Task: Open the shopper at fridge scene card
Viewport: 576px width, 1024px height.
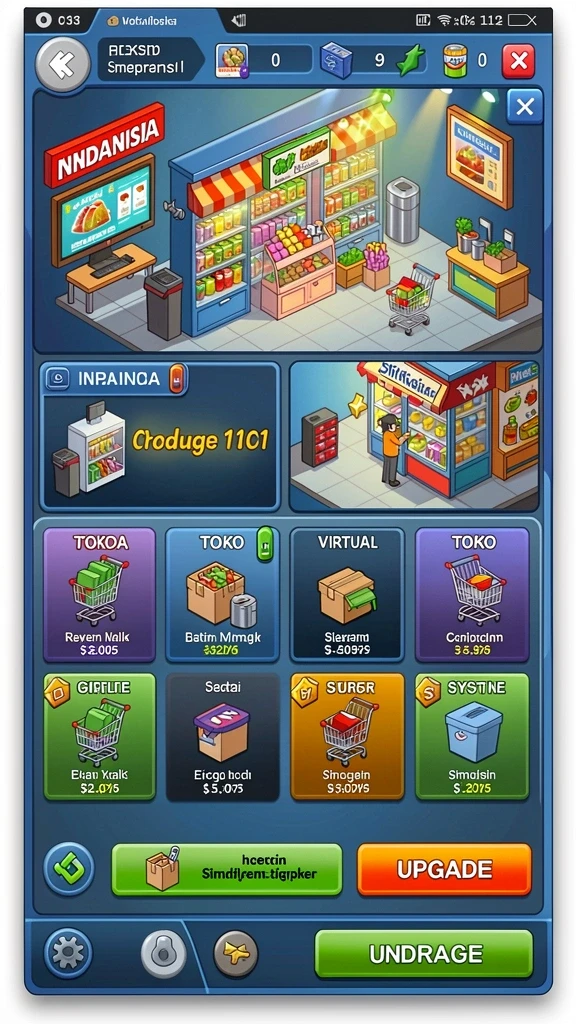Action: (414, 436)
